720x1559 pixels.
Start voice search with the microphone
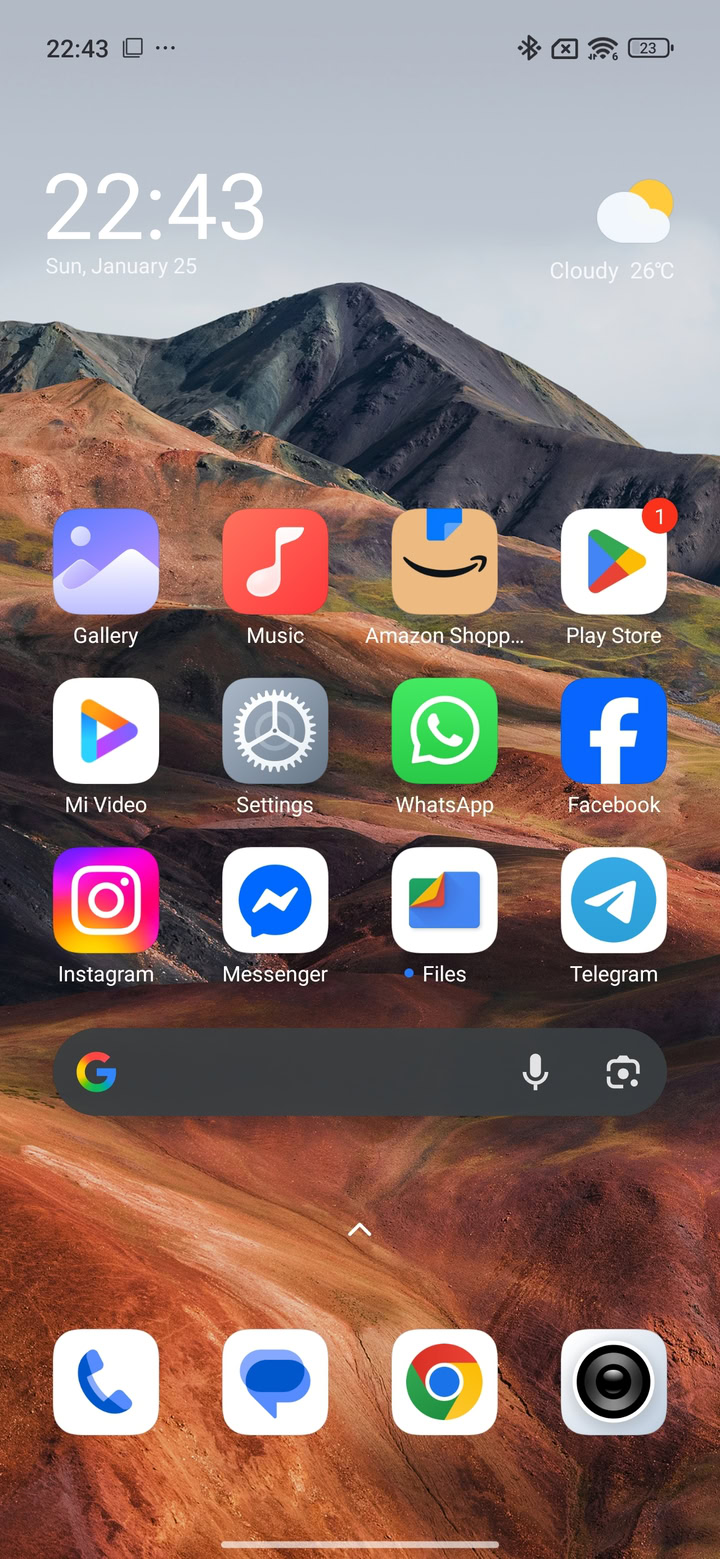click(536, 1073)
